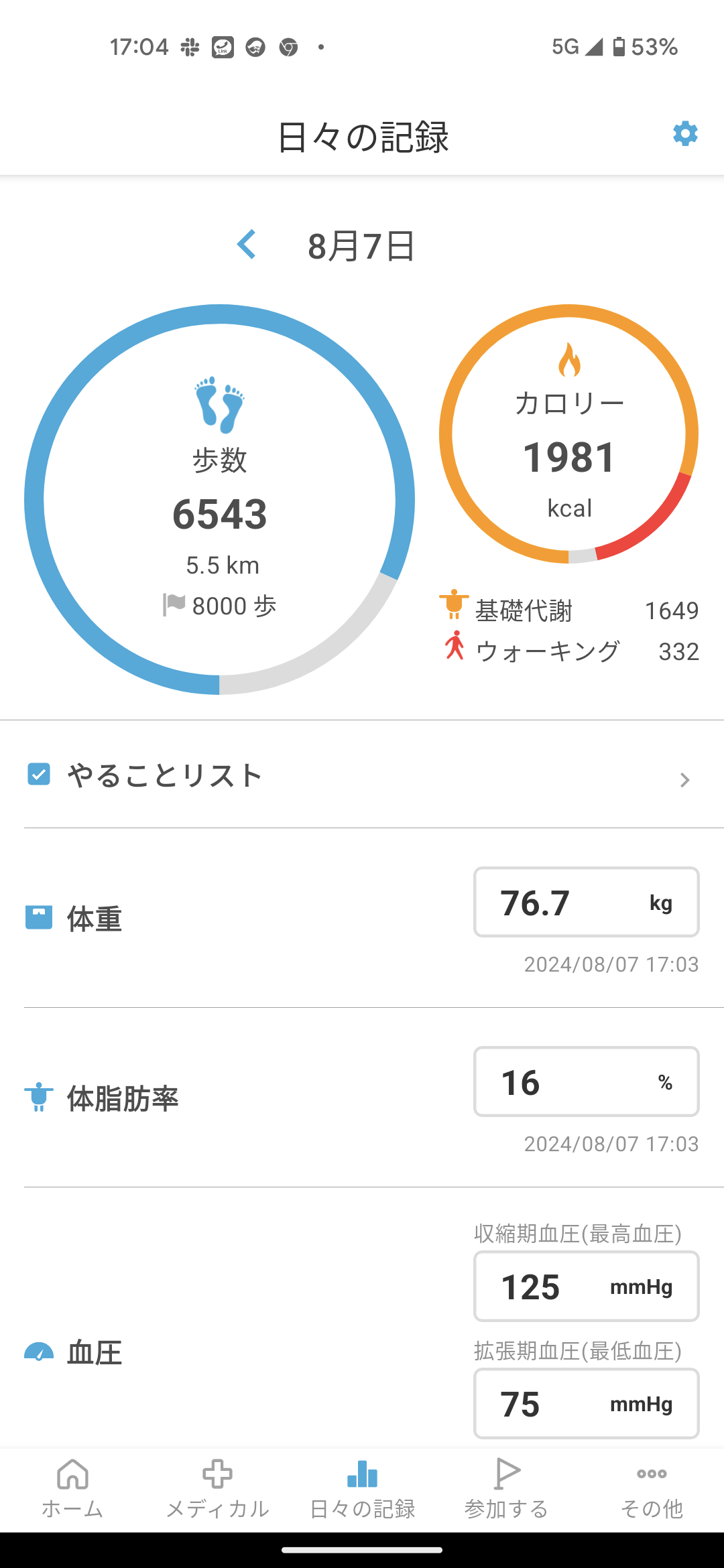The width and height of the screenshot is (724, 1568).
Task: Switch to the 参加する tab
Action: pos(507,1489)
